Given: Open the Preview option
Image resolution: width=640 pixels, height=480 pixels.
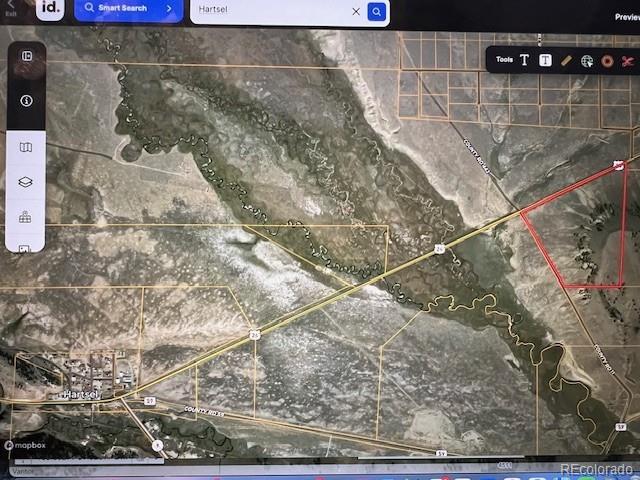Looking at the screenshot, I should (627, 16).
